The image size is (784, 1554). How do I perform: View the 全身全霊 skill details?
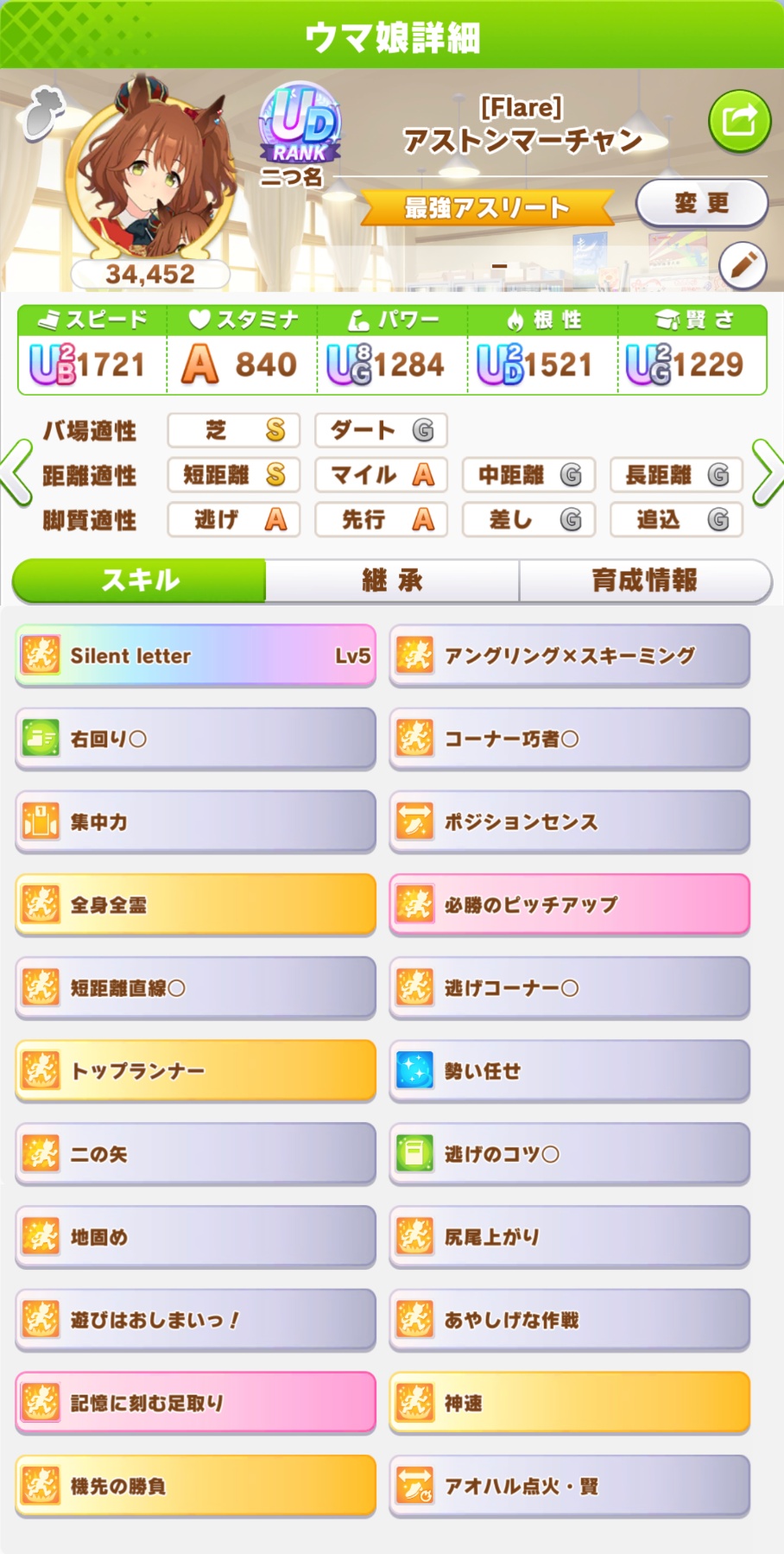coord(195,904)
